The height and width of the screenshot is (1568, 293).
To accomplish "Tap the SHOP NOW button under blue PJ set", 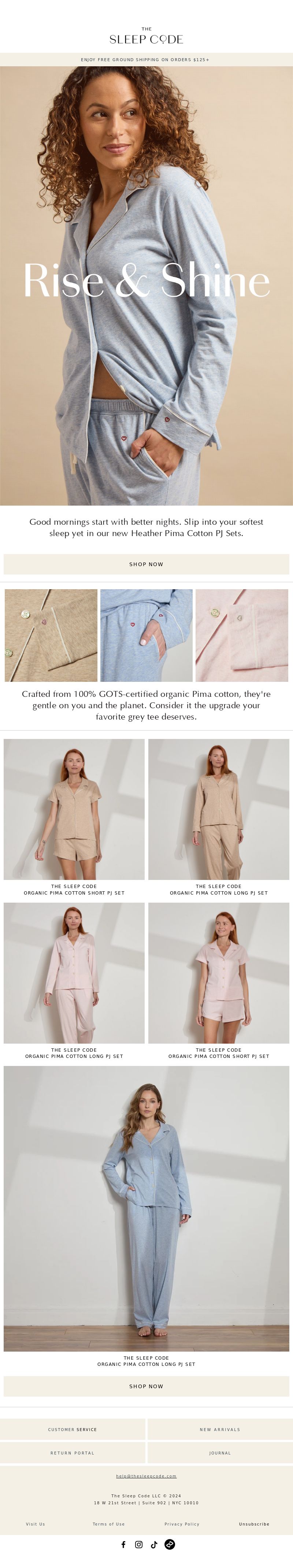I will (x=146, y=1386).
